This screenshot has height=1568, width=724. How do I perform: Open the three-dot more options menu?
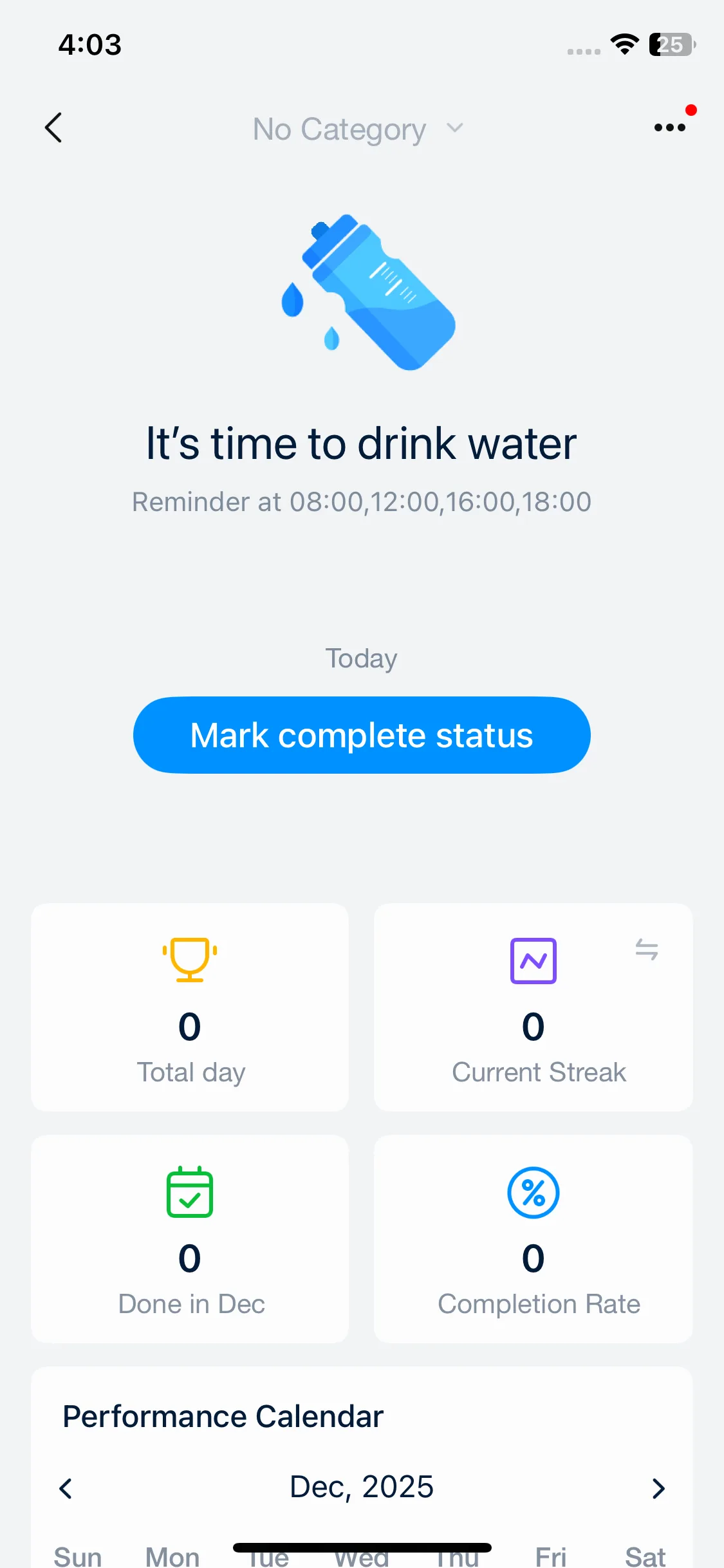669,127
